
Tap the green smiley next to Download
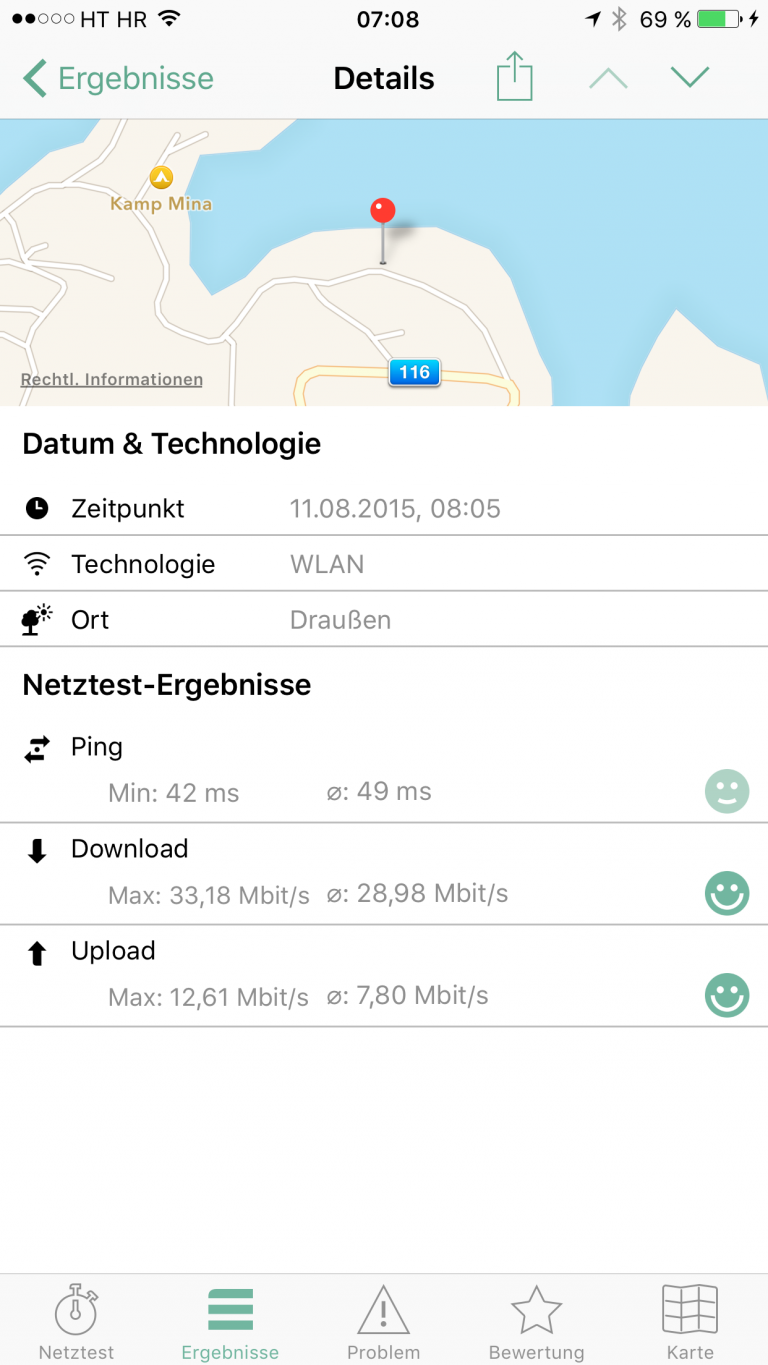(727, 893)
